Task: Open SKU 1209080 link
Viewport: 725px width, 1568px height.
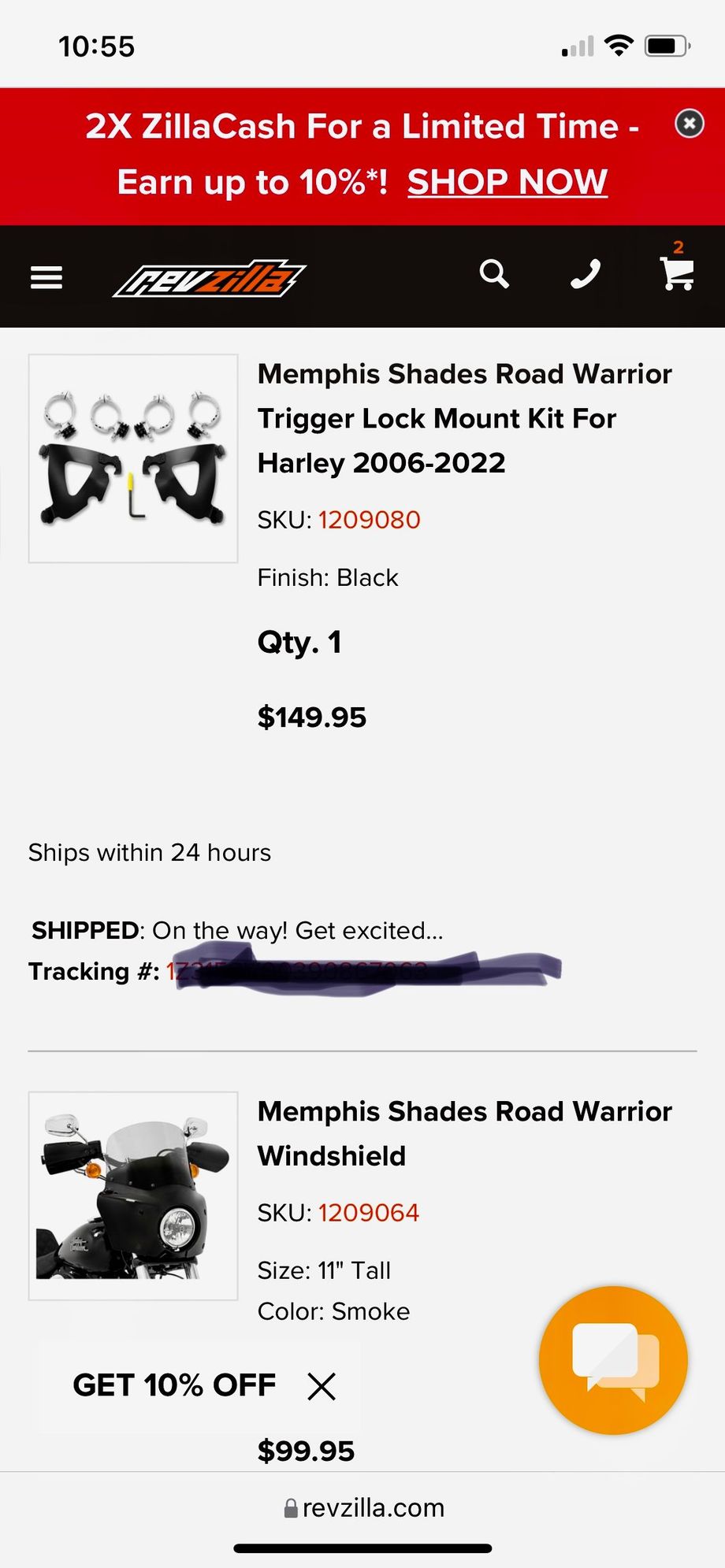Action: click(x=369, y=520)
